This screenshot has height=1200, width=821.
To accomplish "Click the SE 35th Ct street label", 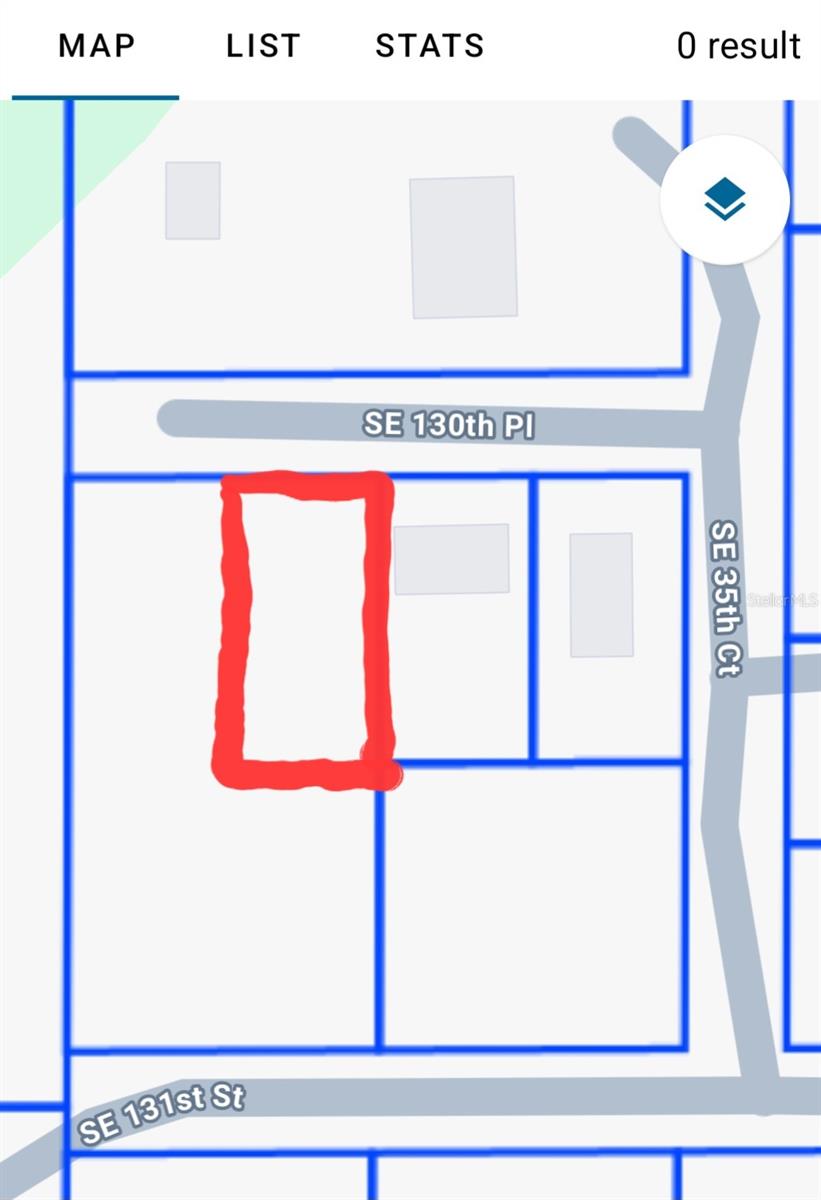I will pos(723,600).
